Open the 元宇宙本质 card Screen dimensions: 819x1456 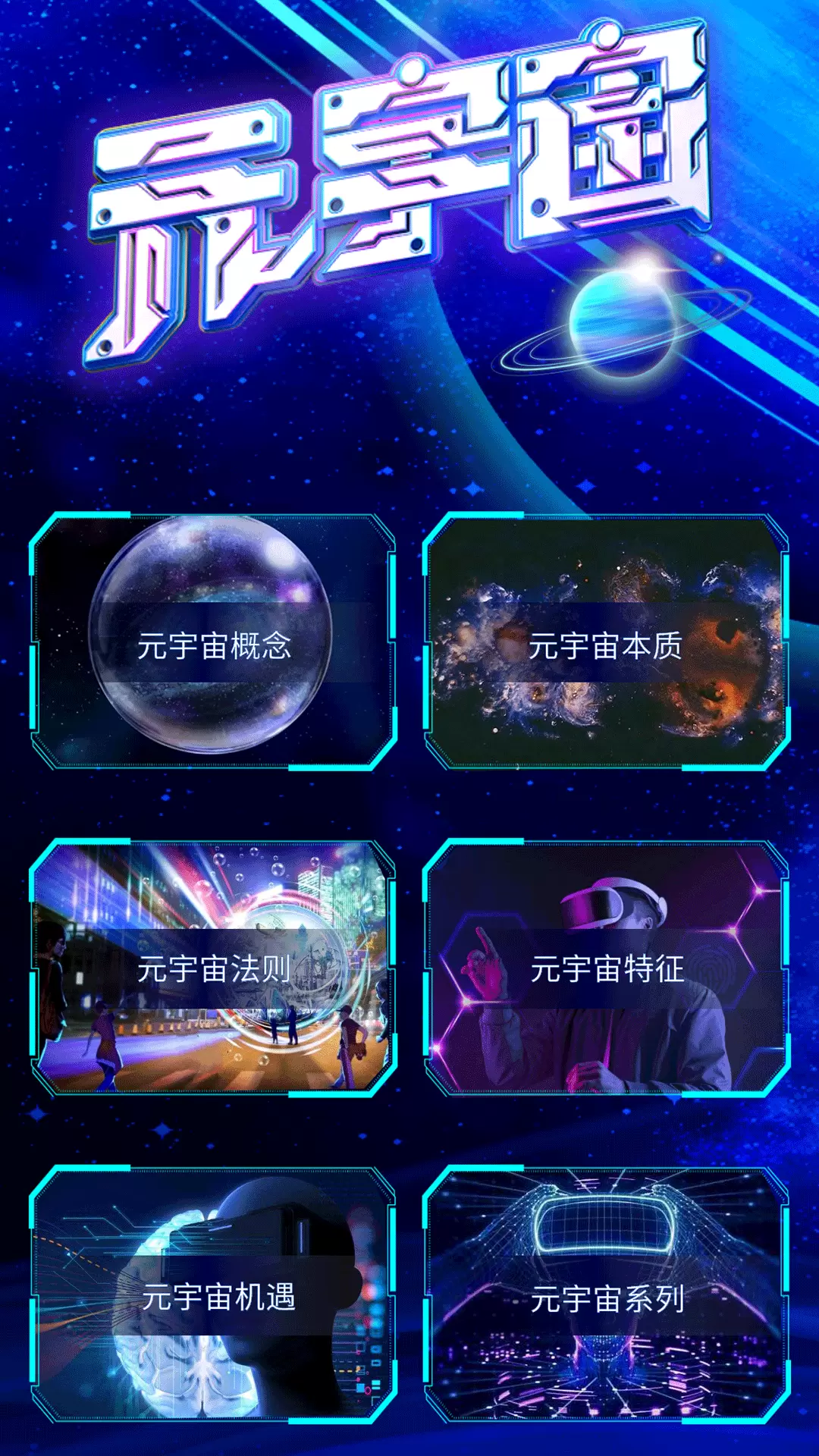pyautogui.click(x=606, y=641)
